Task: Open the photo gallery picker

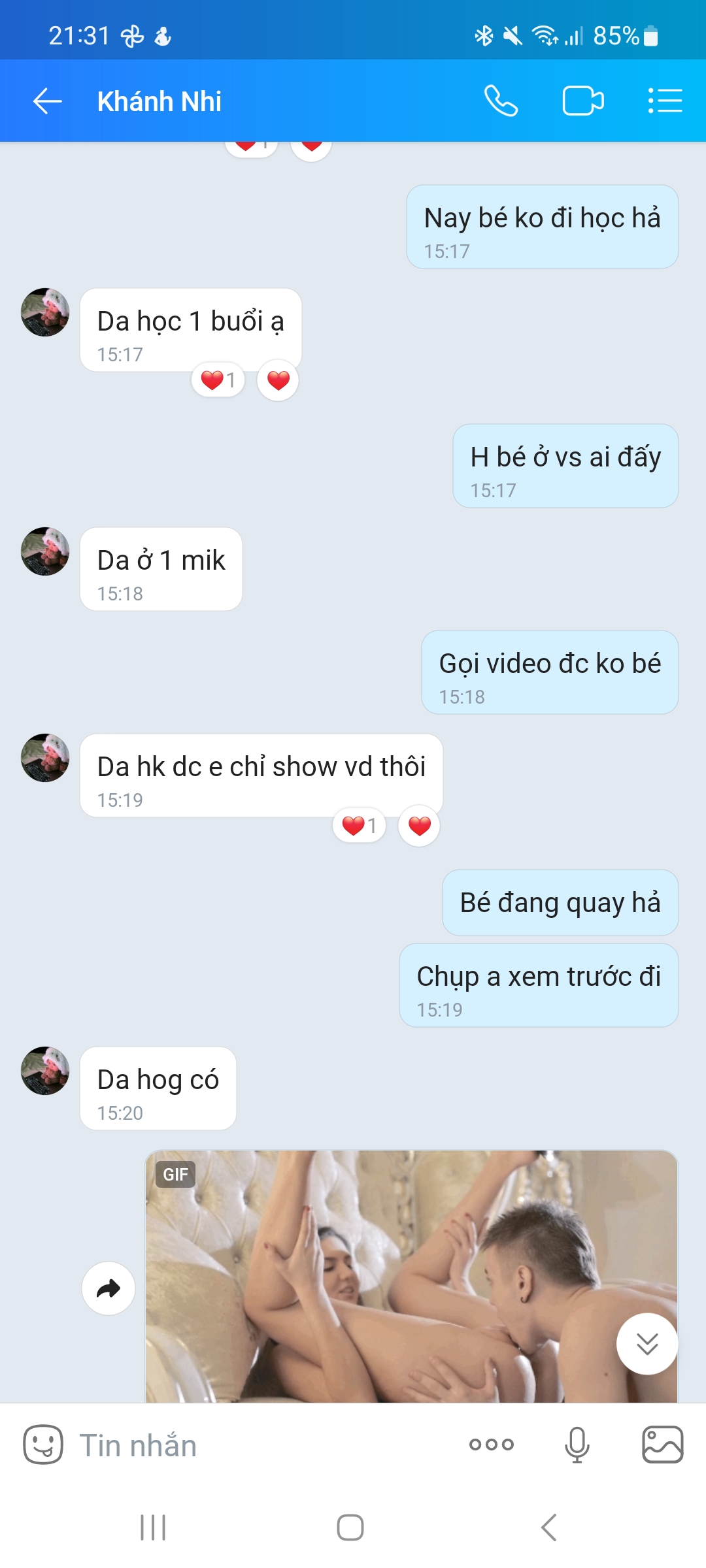Action: click(x=662, y=1445)
